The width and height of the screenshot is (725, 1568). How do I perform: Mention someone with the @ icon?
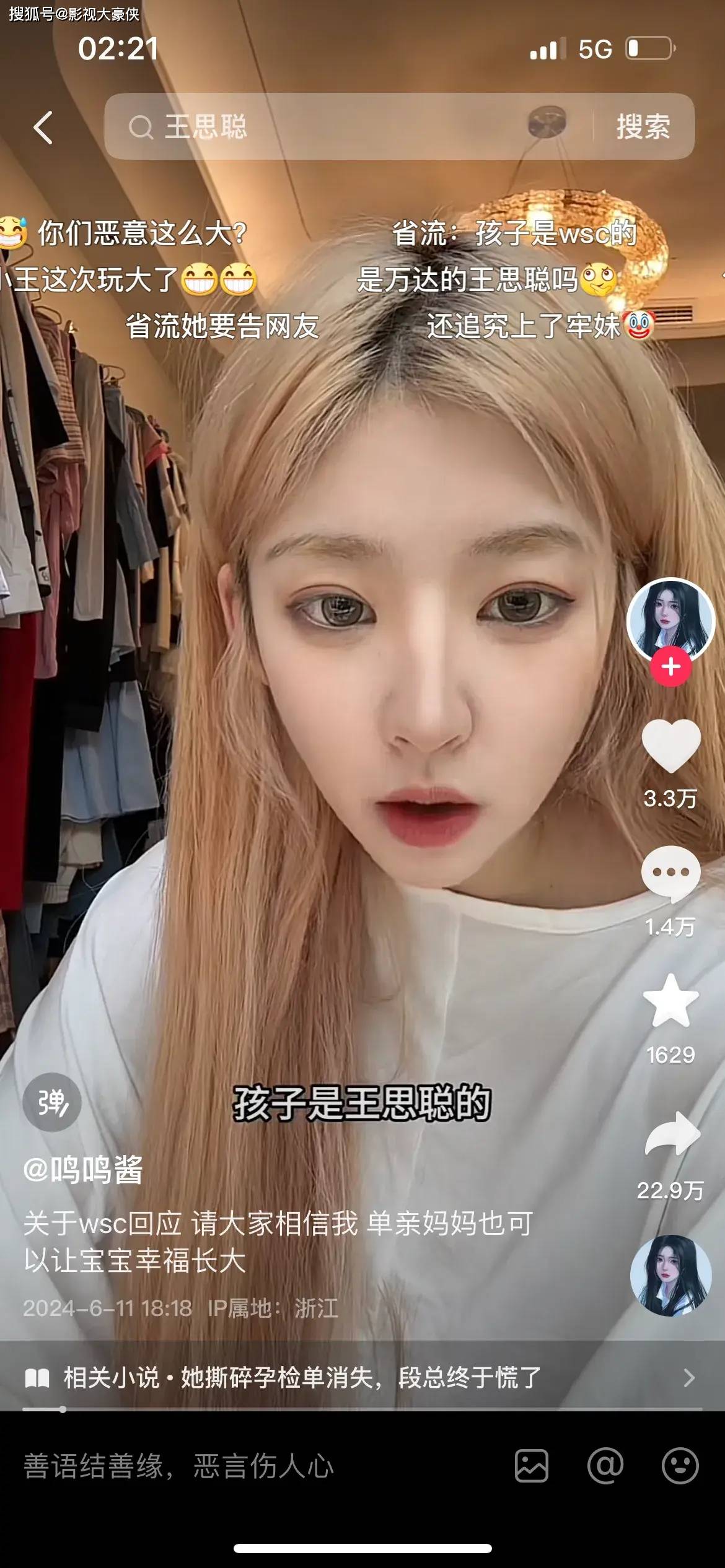tap(605, 1466)
